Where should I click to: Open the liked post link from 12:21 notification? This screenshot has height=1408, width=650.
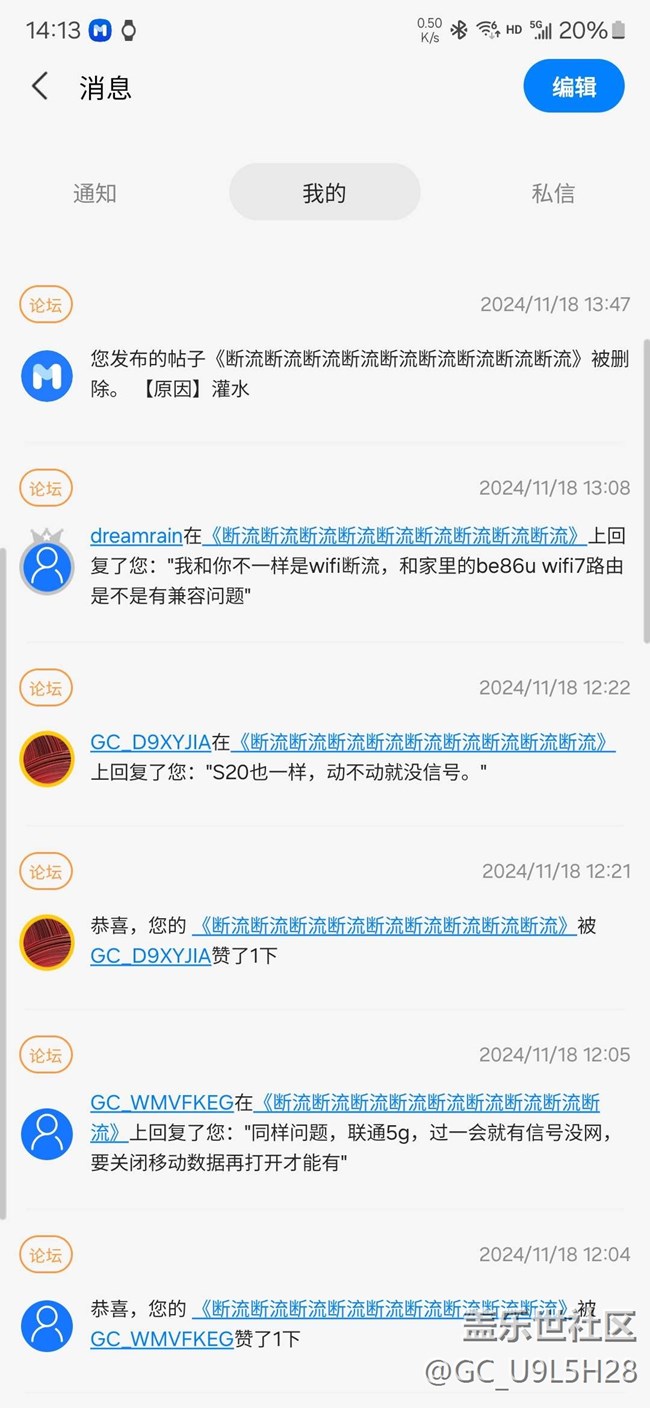tap(383, 926)
